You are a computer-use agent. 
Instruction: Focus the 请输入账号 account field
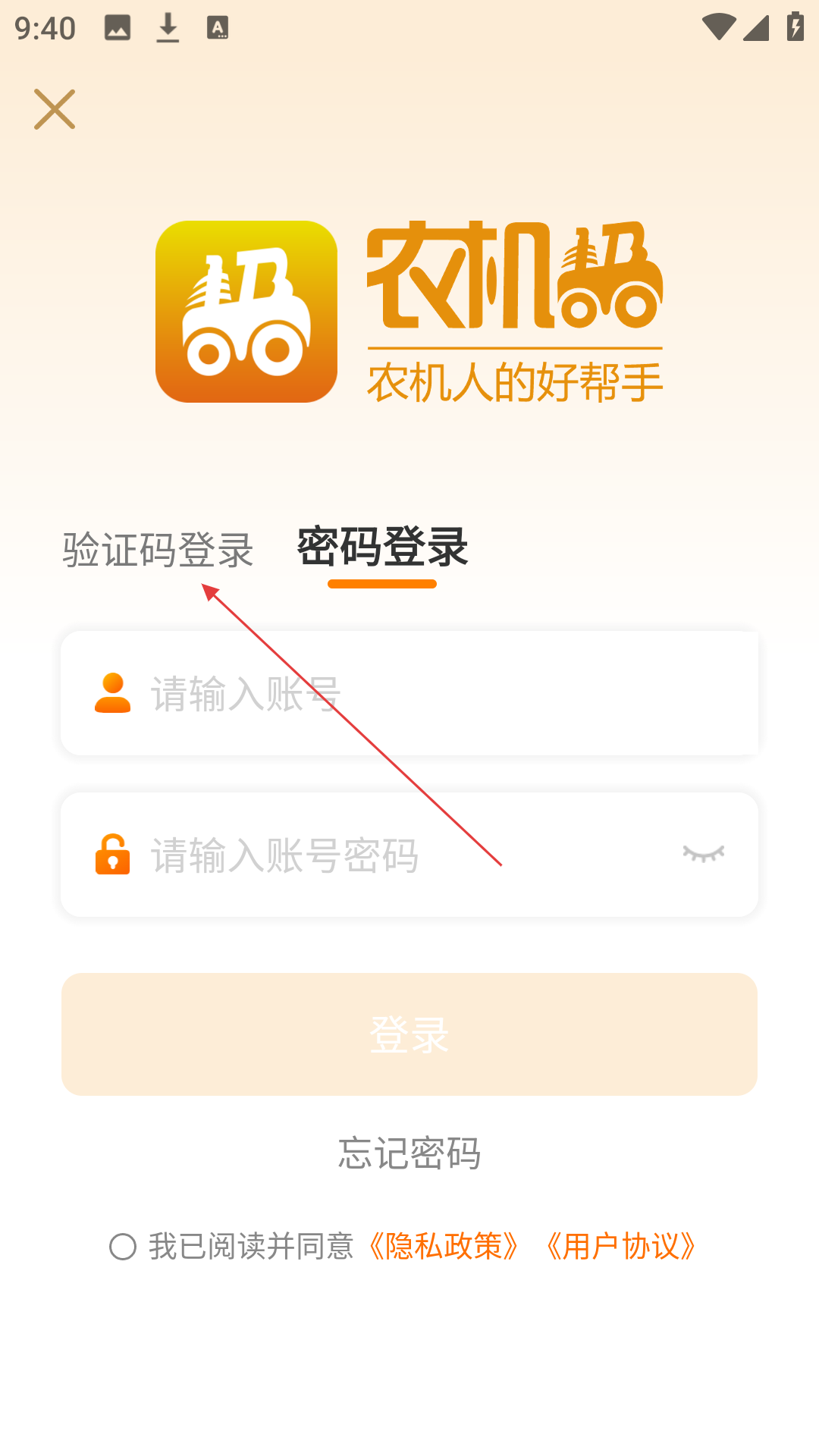(x=409, y=693)
